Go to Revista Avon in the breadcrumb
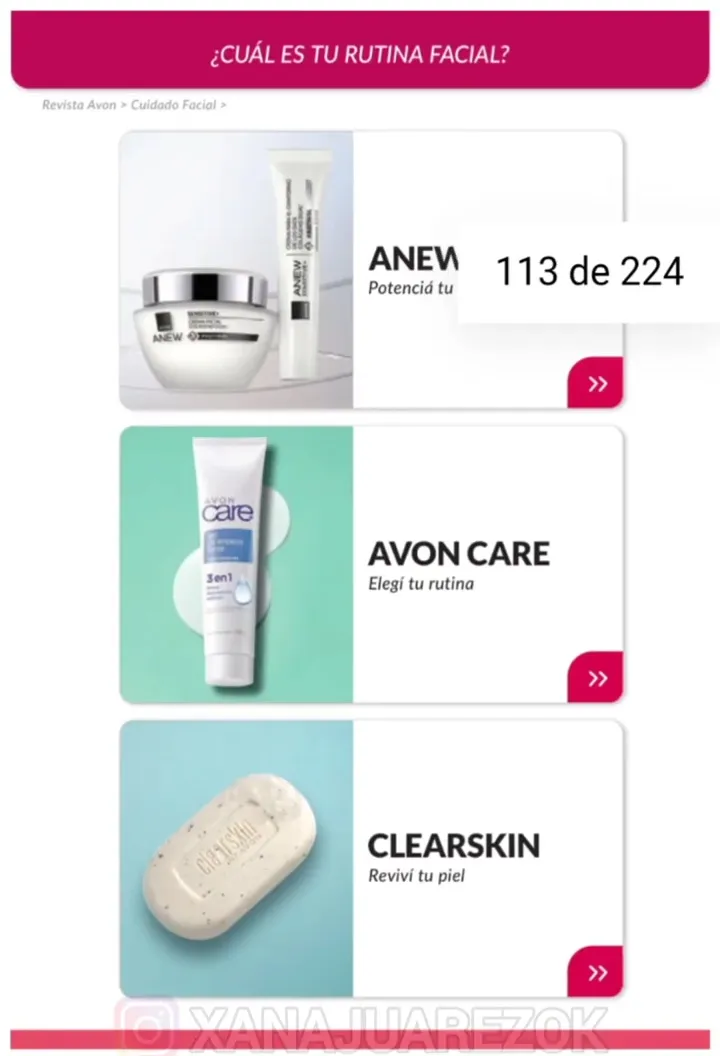Viewport: 720px width, 1056px height. pos(78,104)
